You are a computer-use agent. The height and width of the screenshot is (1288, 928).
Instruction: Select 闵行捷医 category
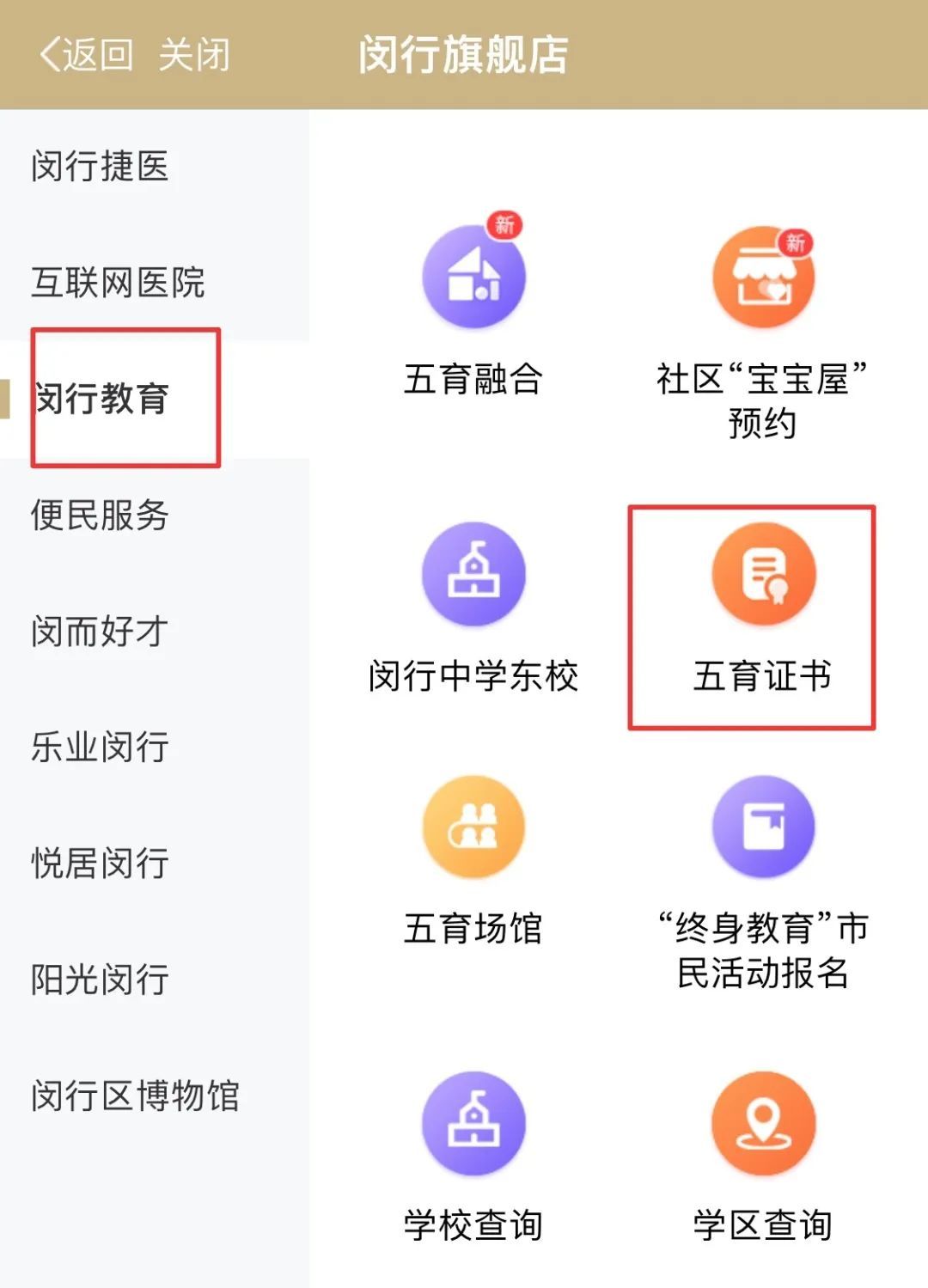click(100, 167)
